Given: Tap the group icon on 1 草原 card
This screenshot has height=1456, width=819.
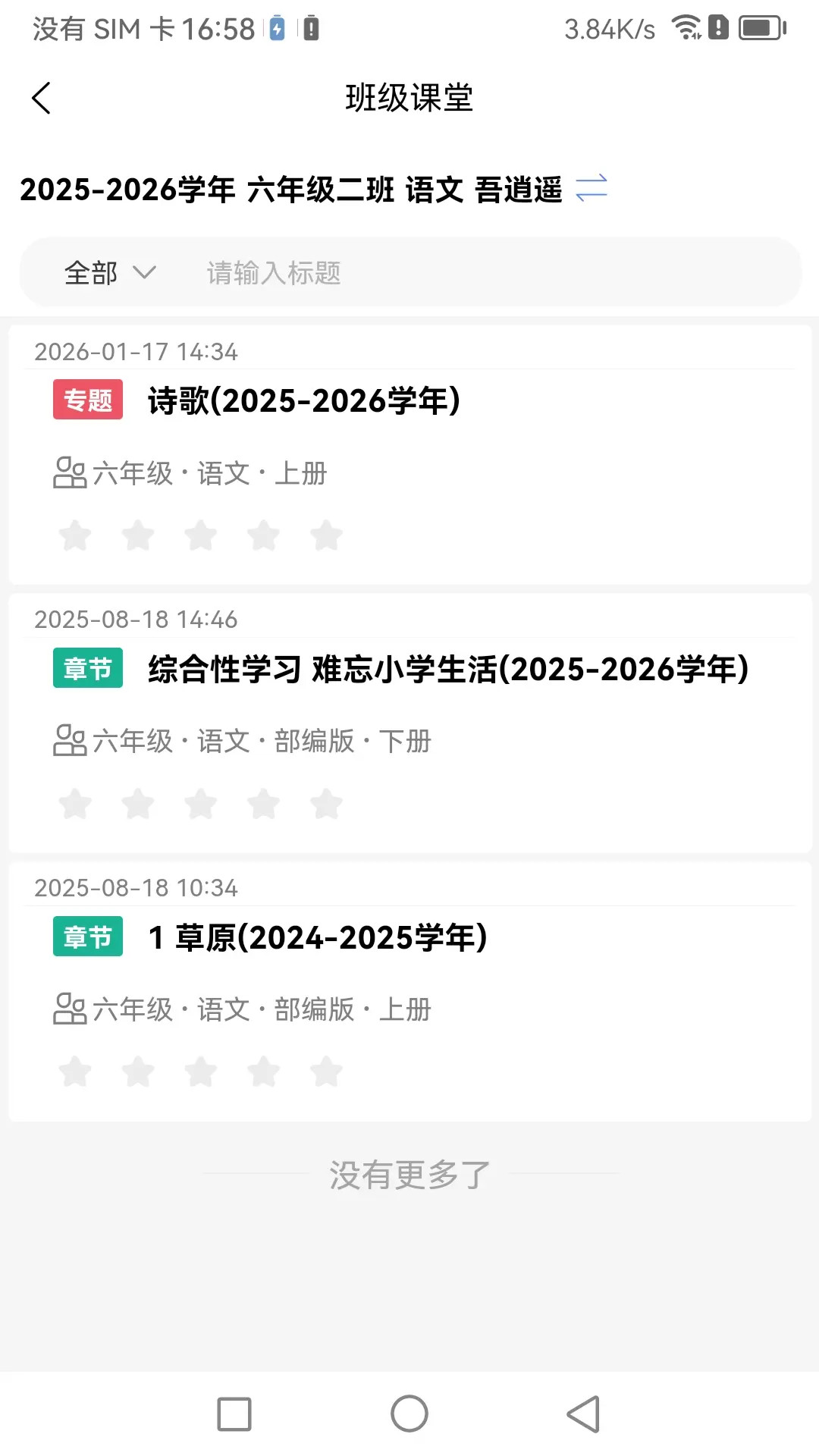Looking at the screenshot, I should pyautogui.click(x=70, y=1009).
